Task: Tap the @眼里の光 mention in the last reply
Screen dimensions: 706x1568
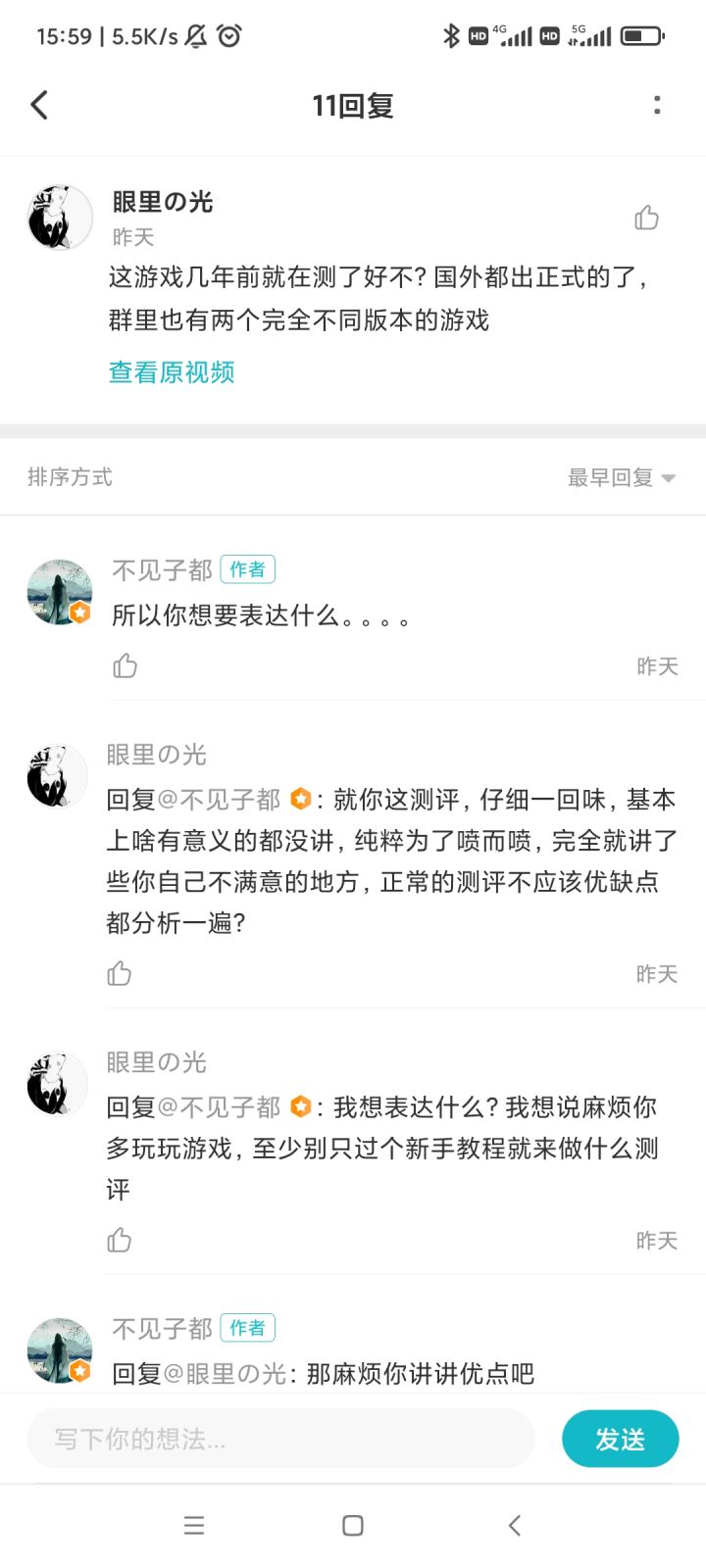Action: (225, 1374)
